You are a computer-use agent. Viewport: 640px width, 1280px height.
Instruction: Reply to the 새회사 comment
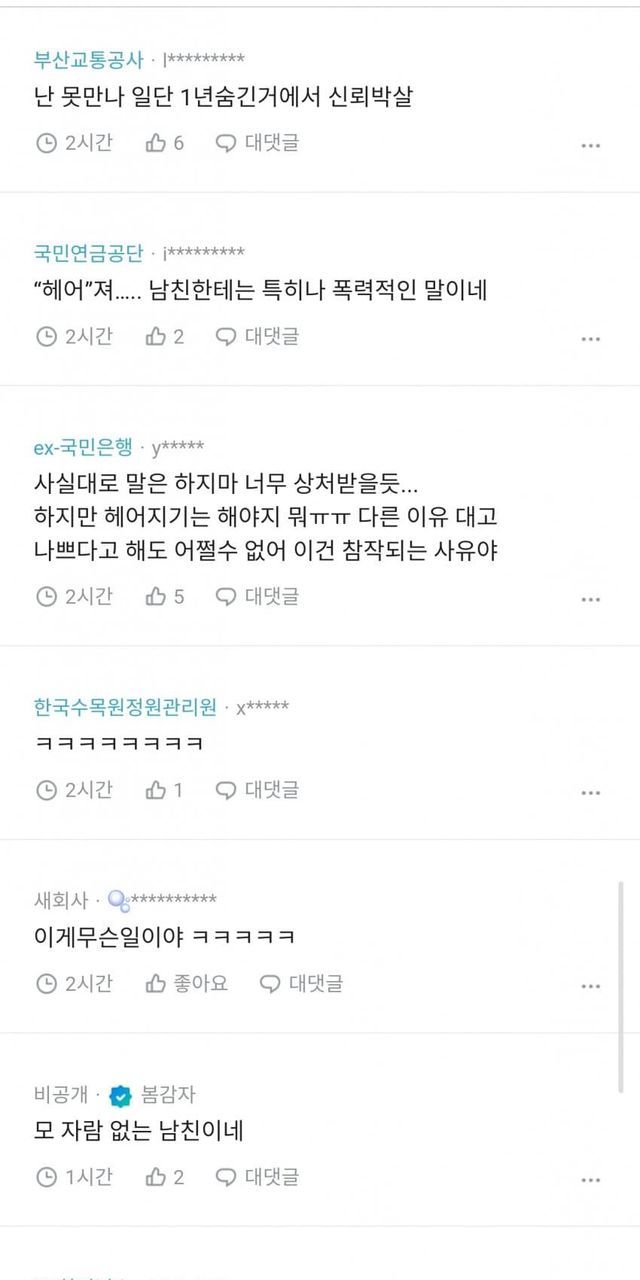[x=302, y=983]
